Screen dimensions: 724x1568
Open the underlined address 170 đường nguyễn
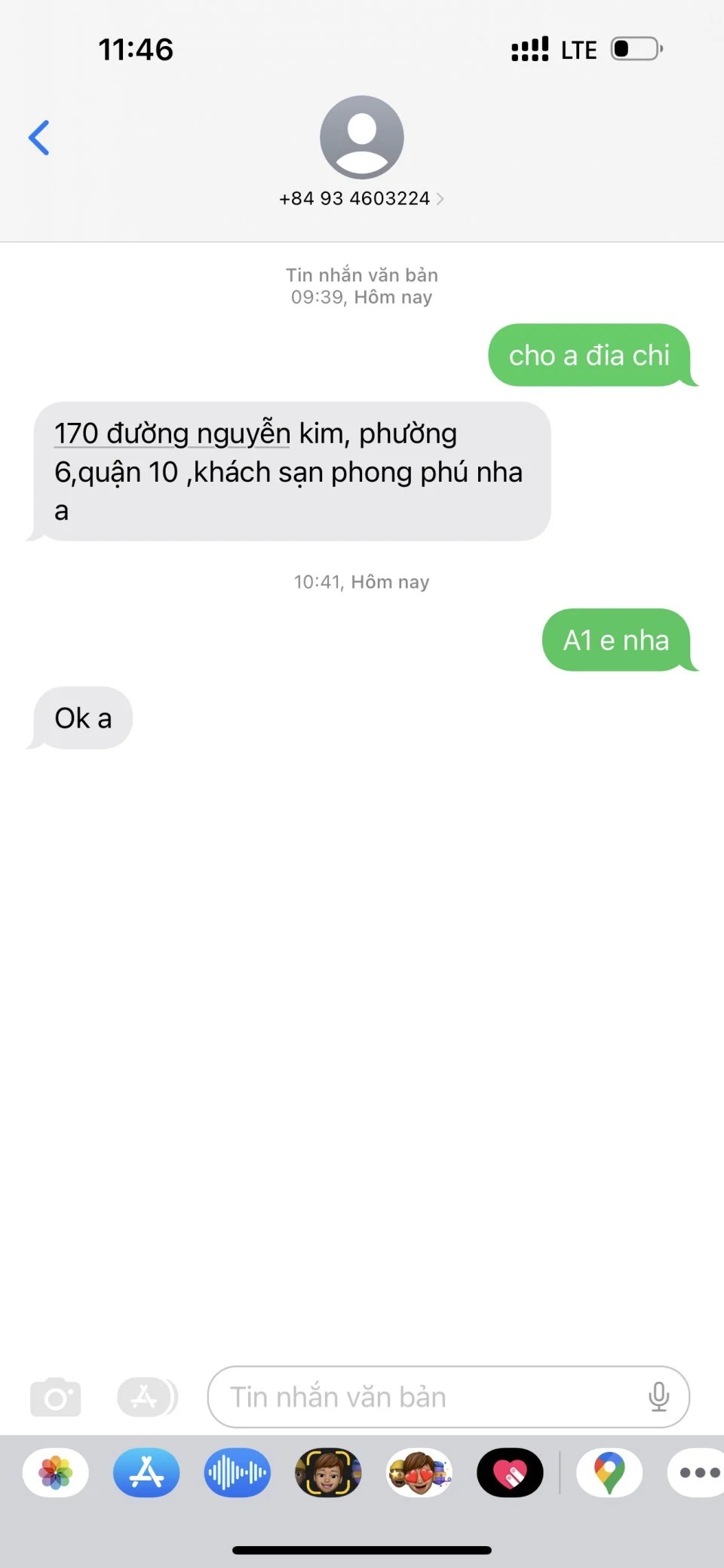172,434
